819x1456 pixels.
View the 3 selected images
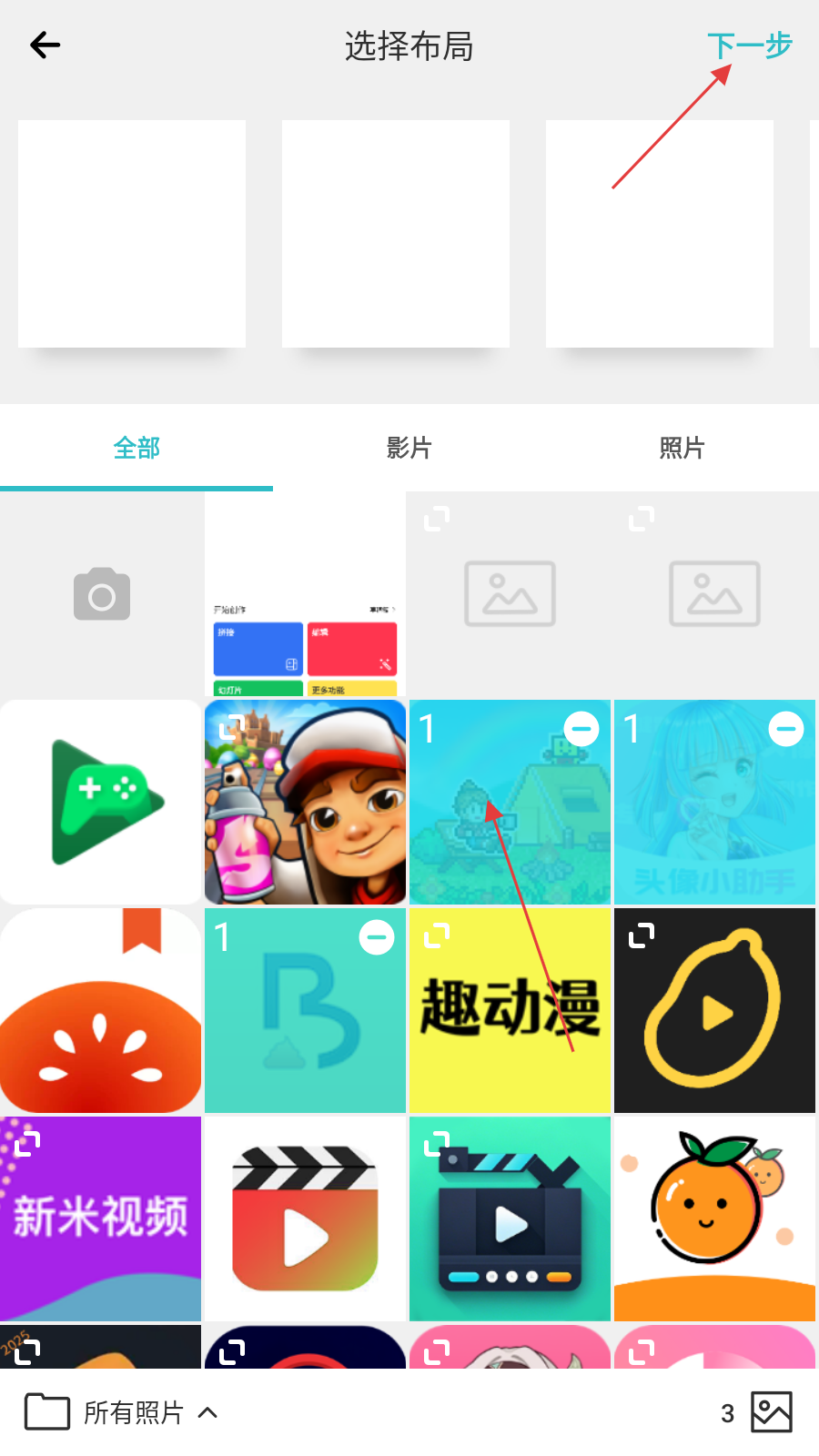tap(757, 1412)
